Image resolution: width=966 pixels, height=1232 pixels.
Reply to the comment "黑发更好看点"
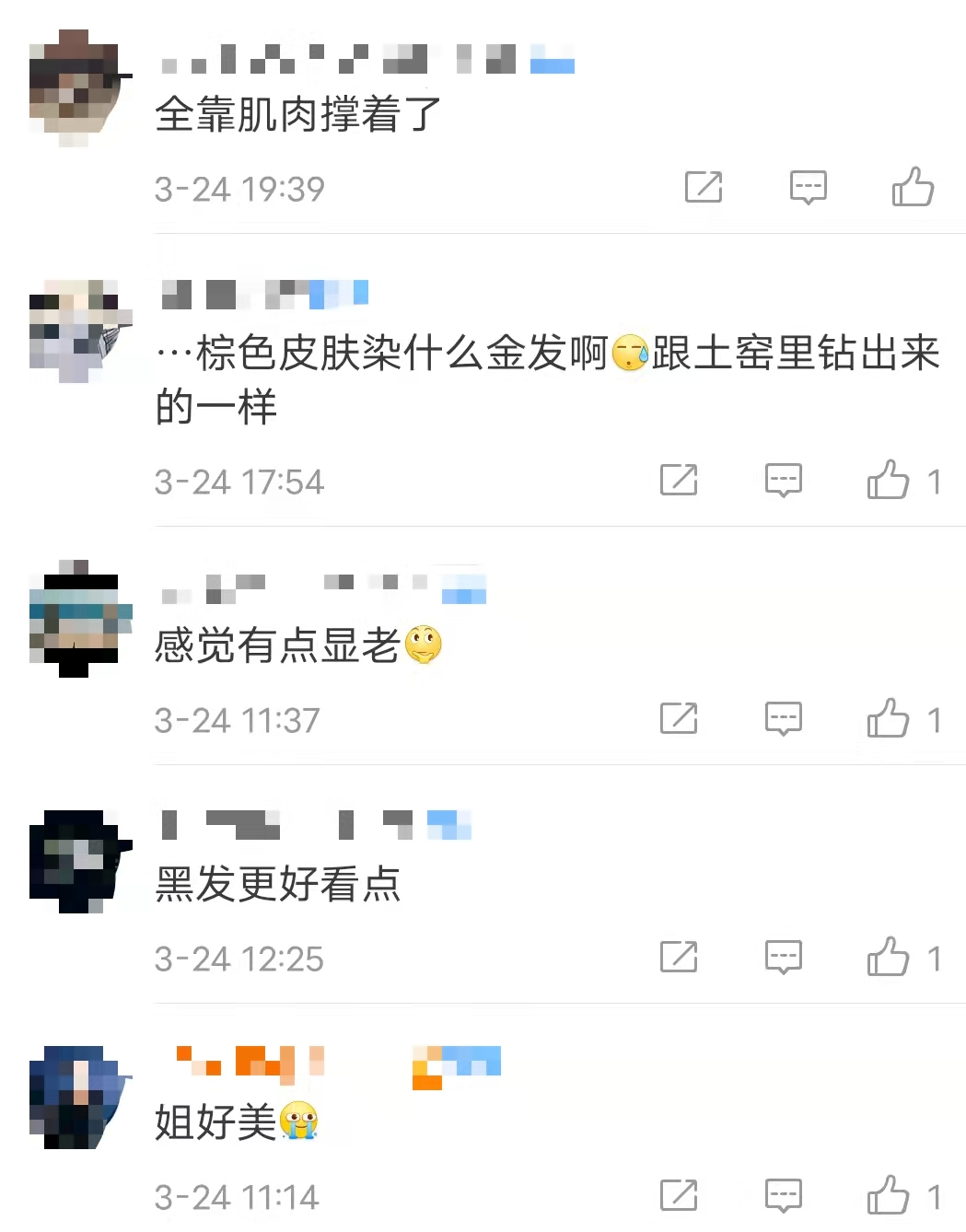(x=784, y=957)
